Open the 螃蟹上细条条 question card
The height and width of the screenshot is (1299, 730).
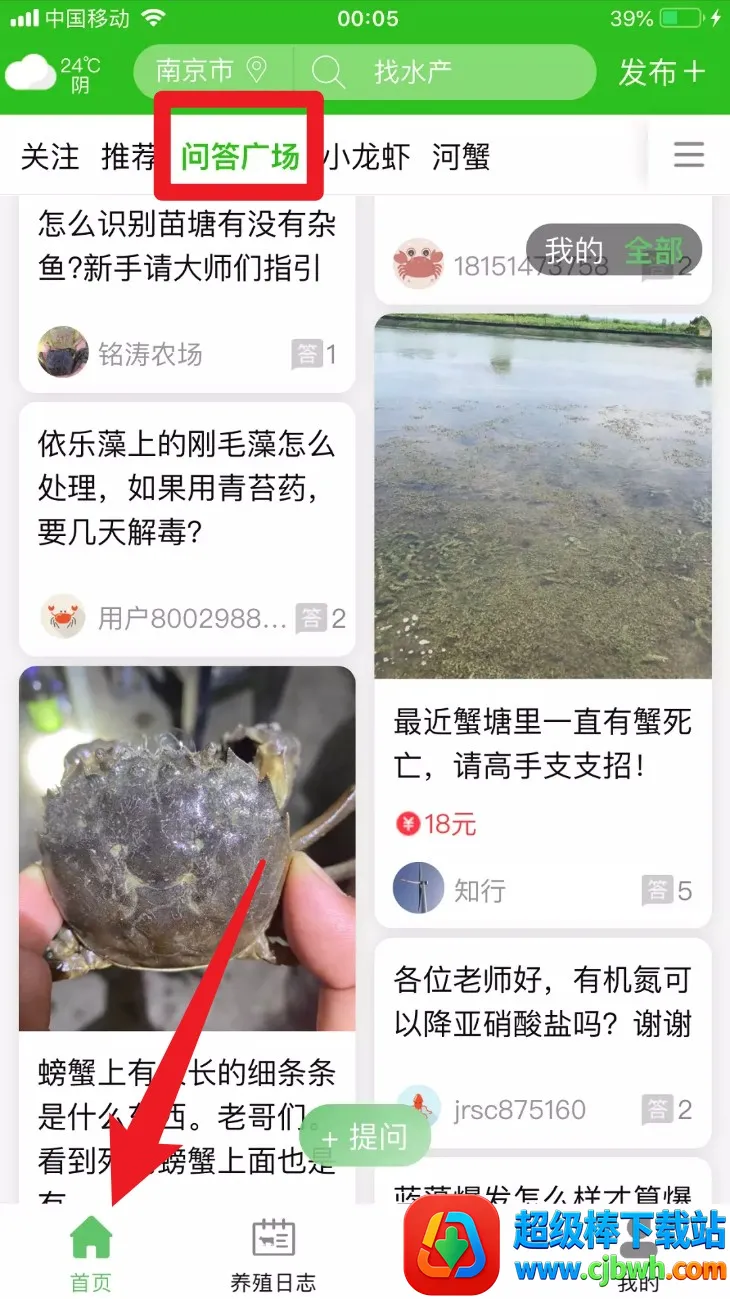[186, 1100]
